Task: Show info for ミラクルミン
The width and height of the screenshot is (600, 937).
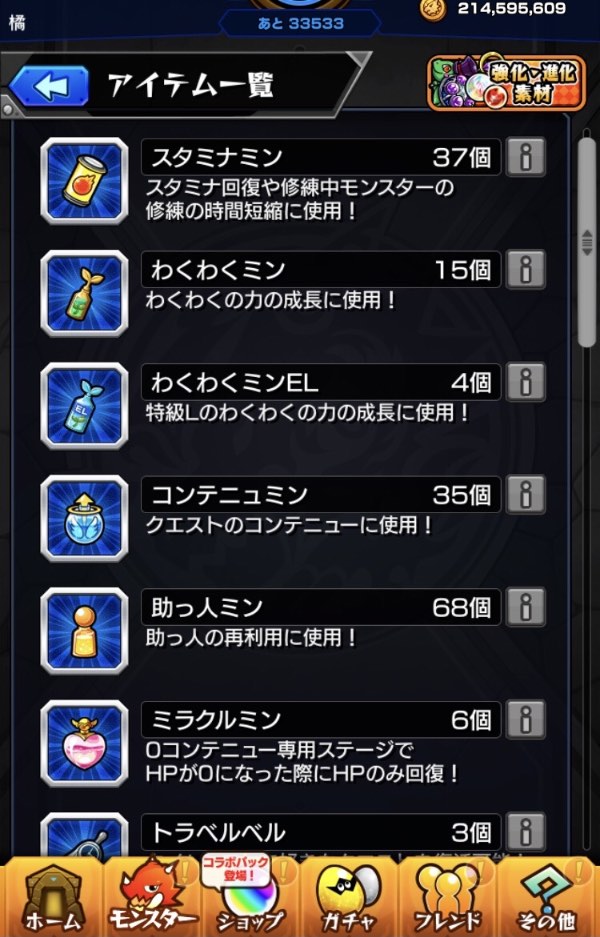Action: point(525,719)
